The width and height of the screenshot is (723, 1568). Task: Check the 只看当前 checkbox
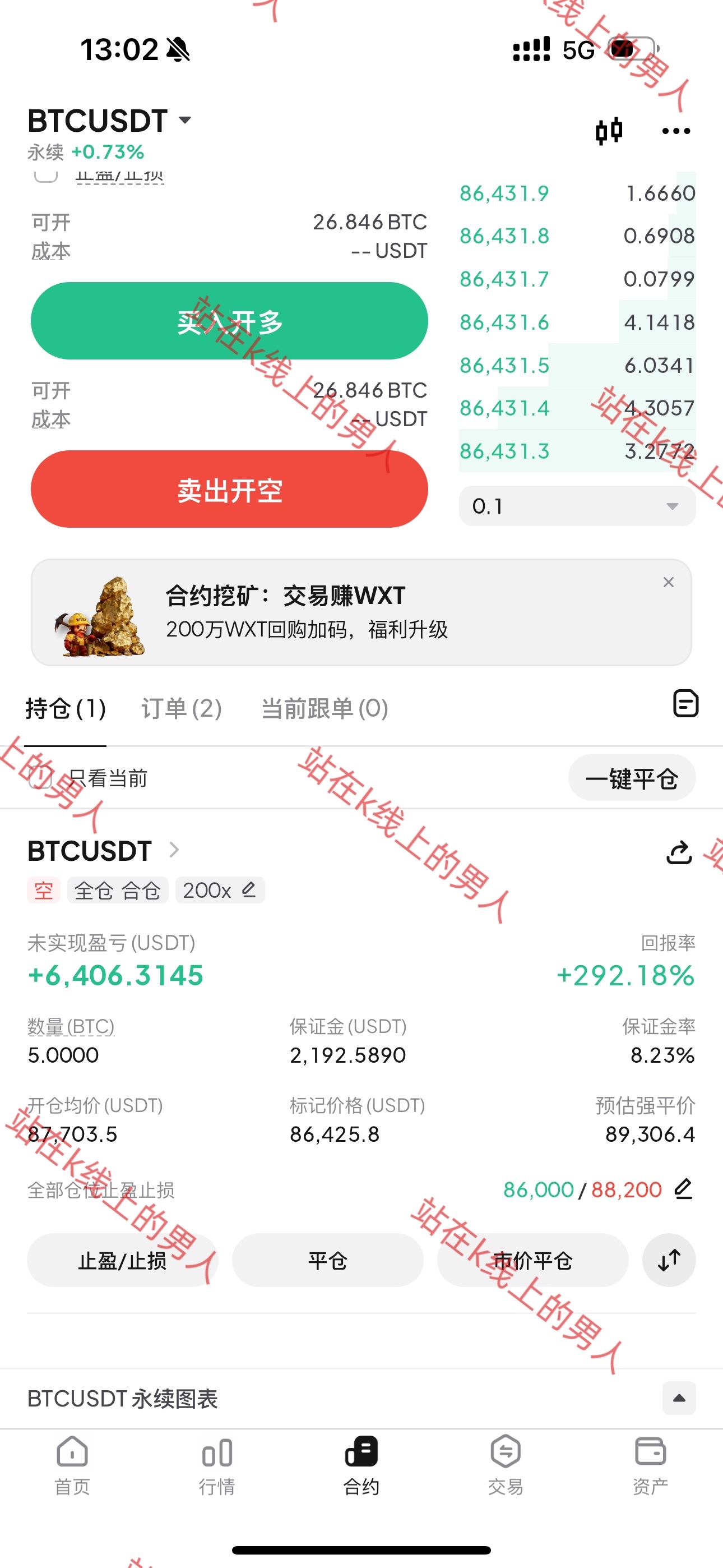tap(41, 778)
